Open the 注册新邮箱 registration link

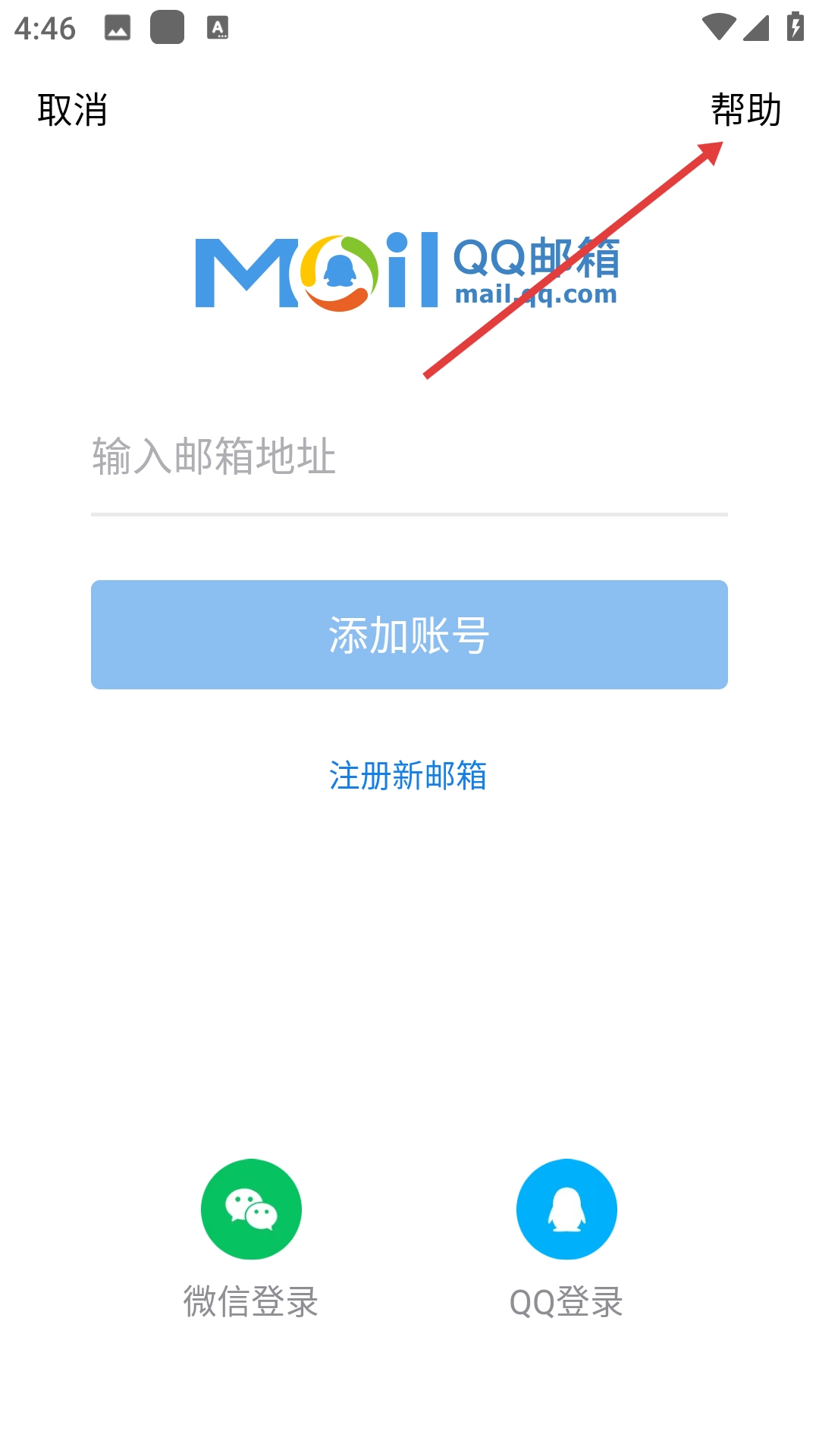coord(408,776)
